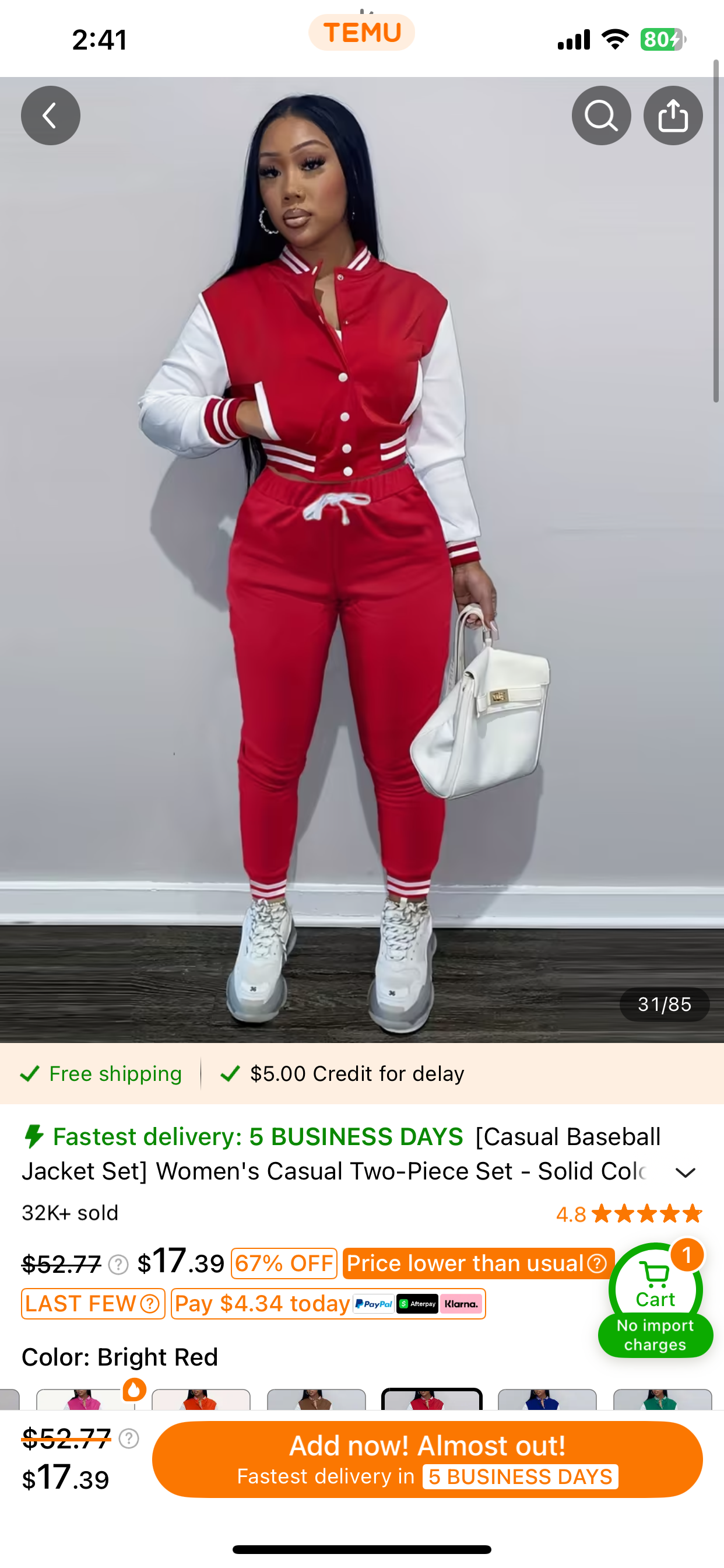Image resolution: width=724 pixels, height=1568 pixels.
Task: Select the brown color swatch
Action: click(317, 1400)
